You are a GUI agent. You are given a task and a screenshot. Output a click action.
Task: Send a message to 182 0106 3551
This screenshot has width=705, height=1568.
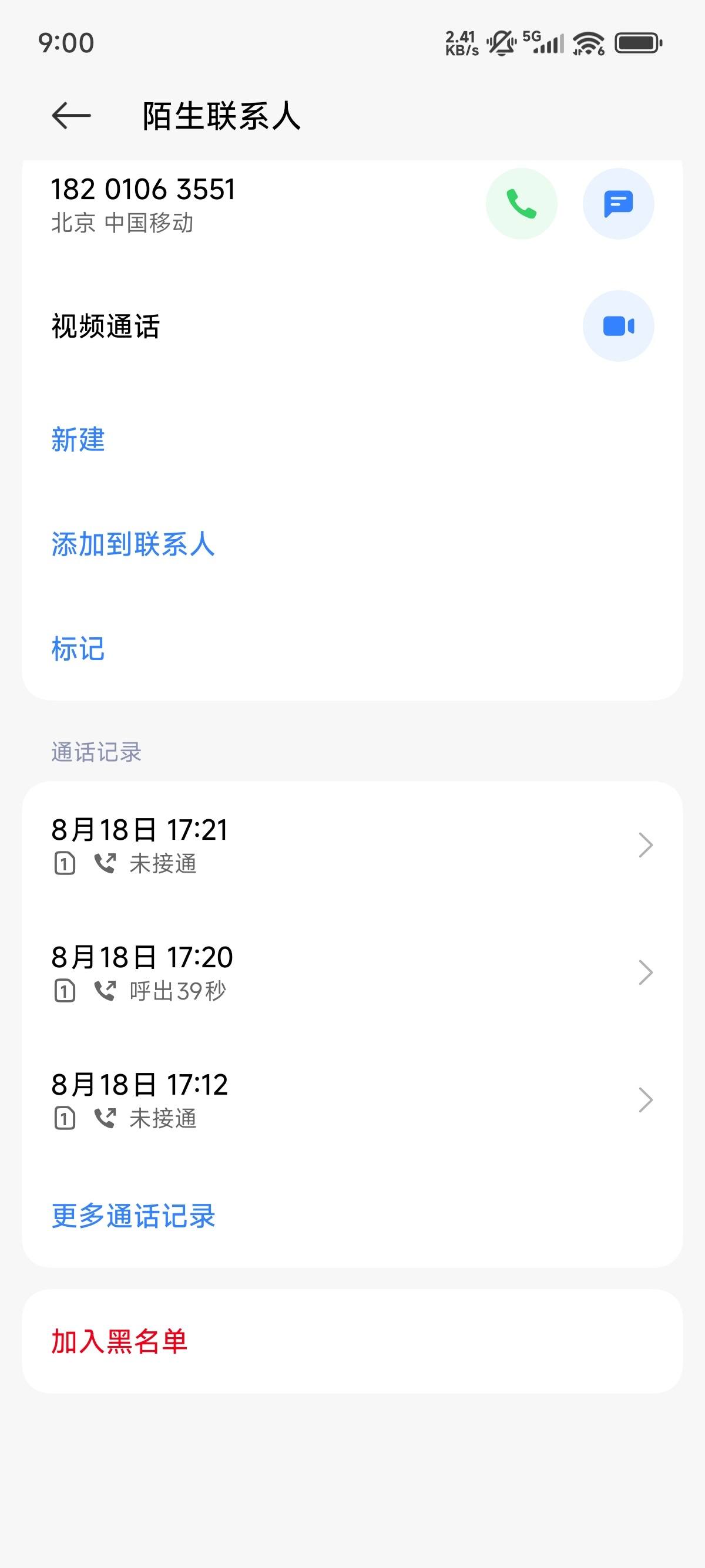[618, 203]
